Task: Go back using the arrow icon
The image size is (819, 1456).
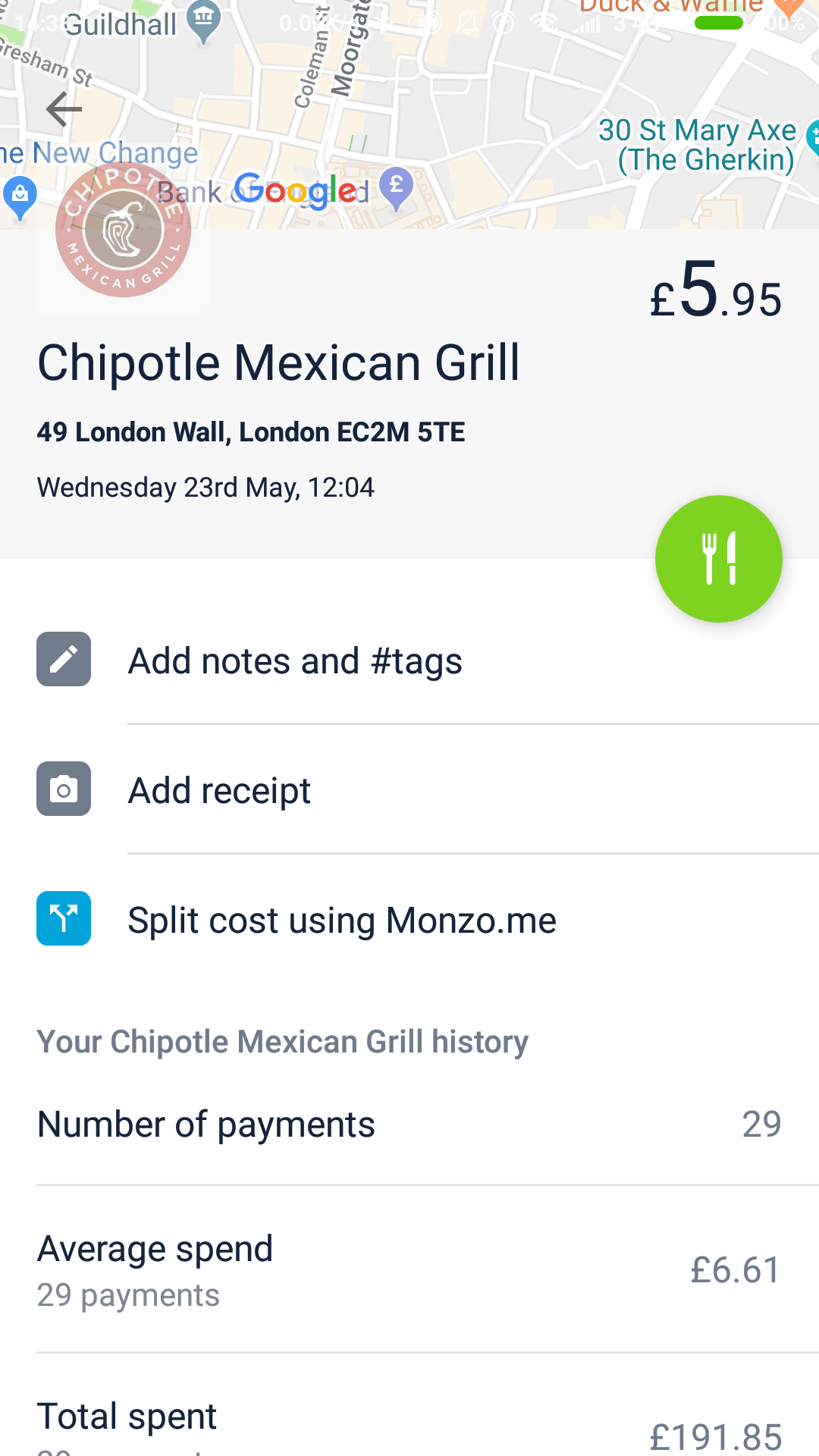Action: tap(64, 109)
